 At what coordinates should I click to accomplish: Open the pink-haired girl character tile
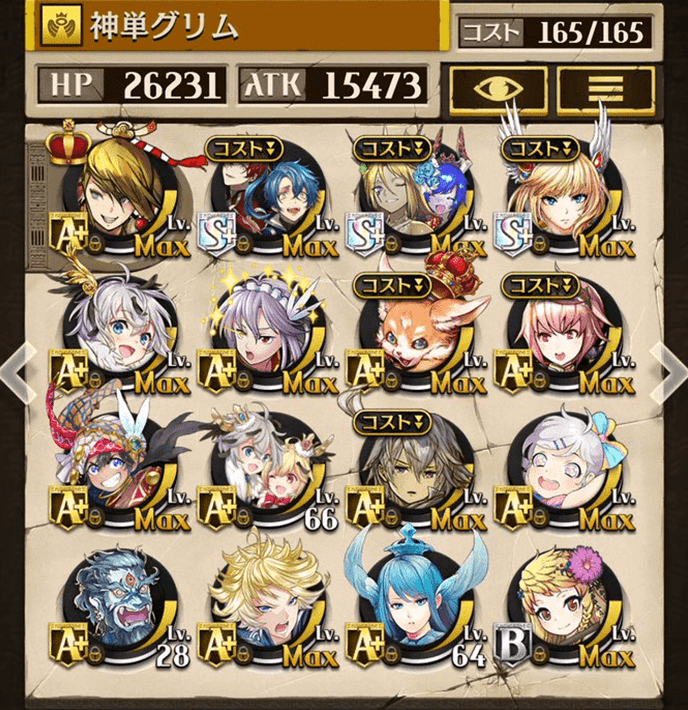[x=565, y=335]
